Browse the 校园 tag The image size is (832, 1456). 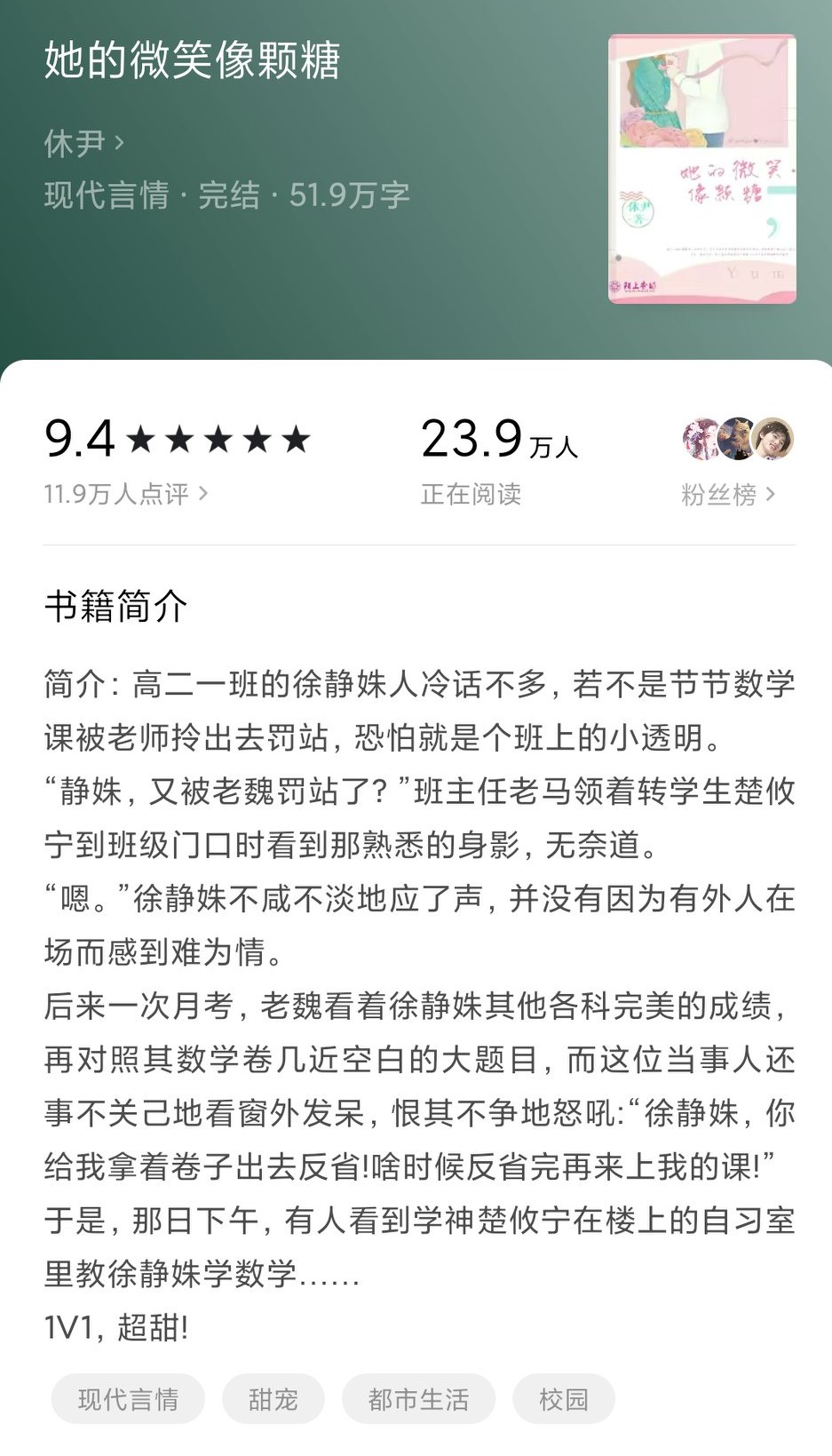tap(563, 1399)
